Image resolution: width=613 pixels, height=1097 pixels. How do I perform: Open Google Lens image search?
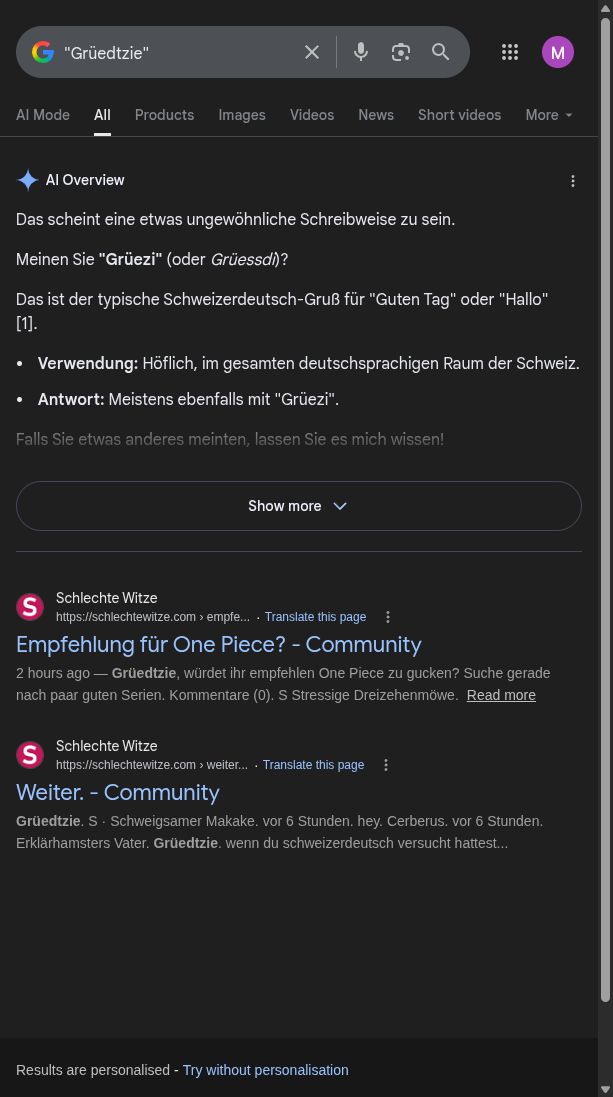[x=401, y=52]
